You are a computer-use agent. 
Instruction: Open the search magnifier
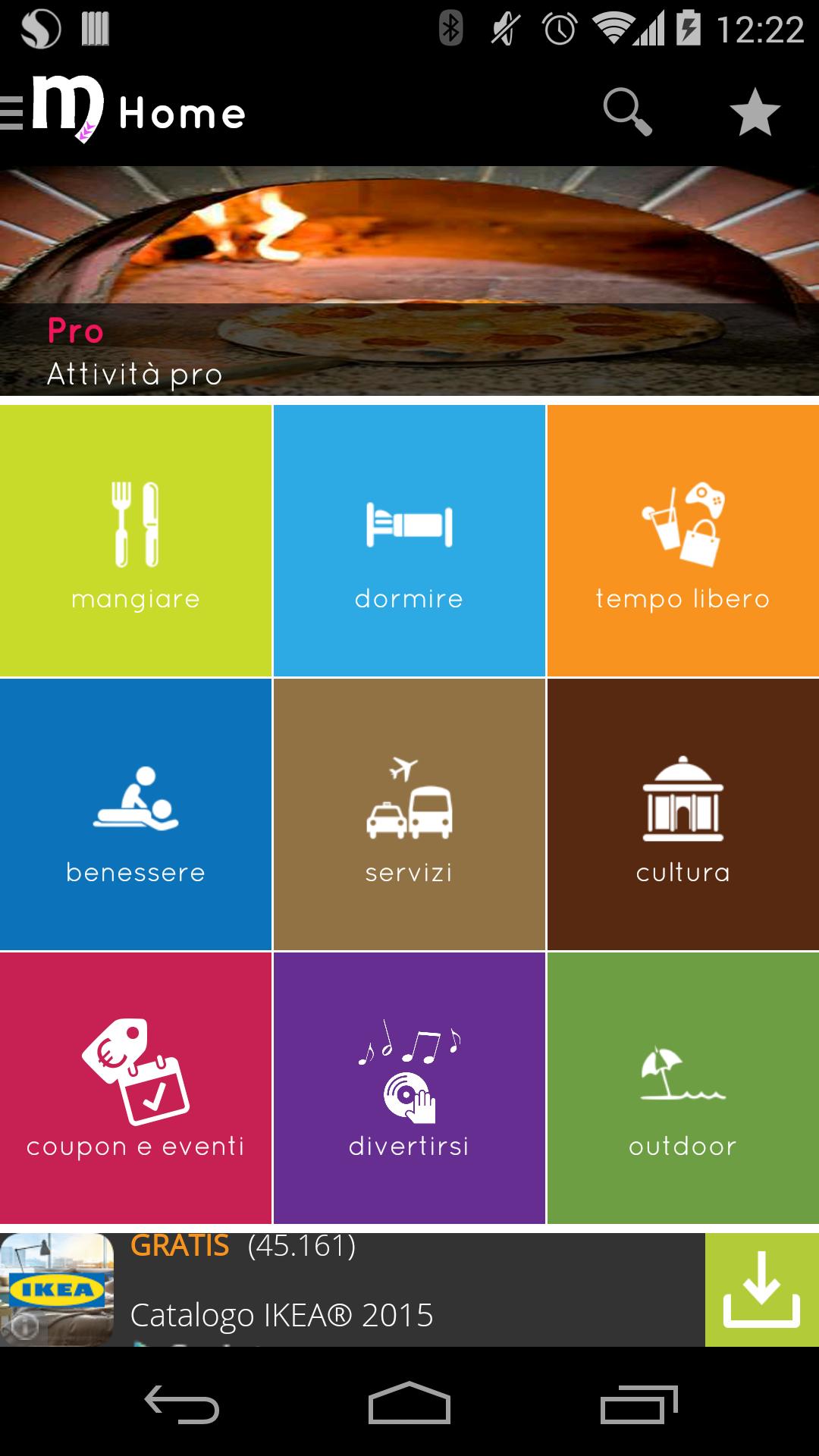point(626,113)
